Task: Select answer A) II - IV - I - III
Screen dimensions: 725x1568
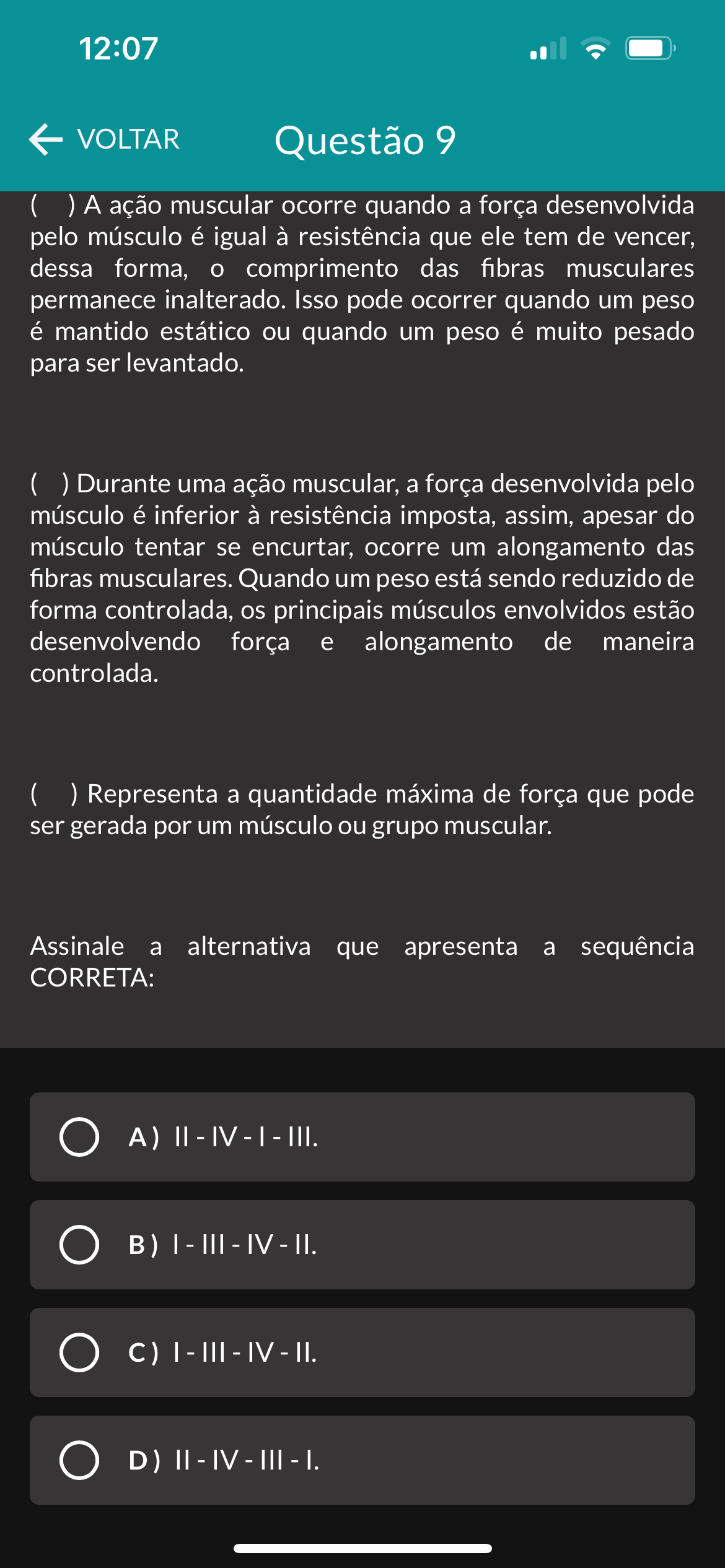Action: click(362, 1137)
